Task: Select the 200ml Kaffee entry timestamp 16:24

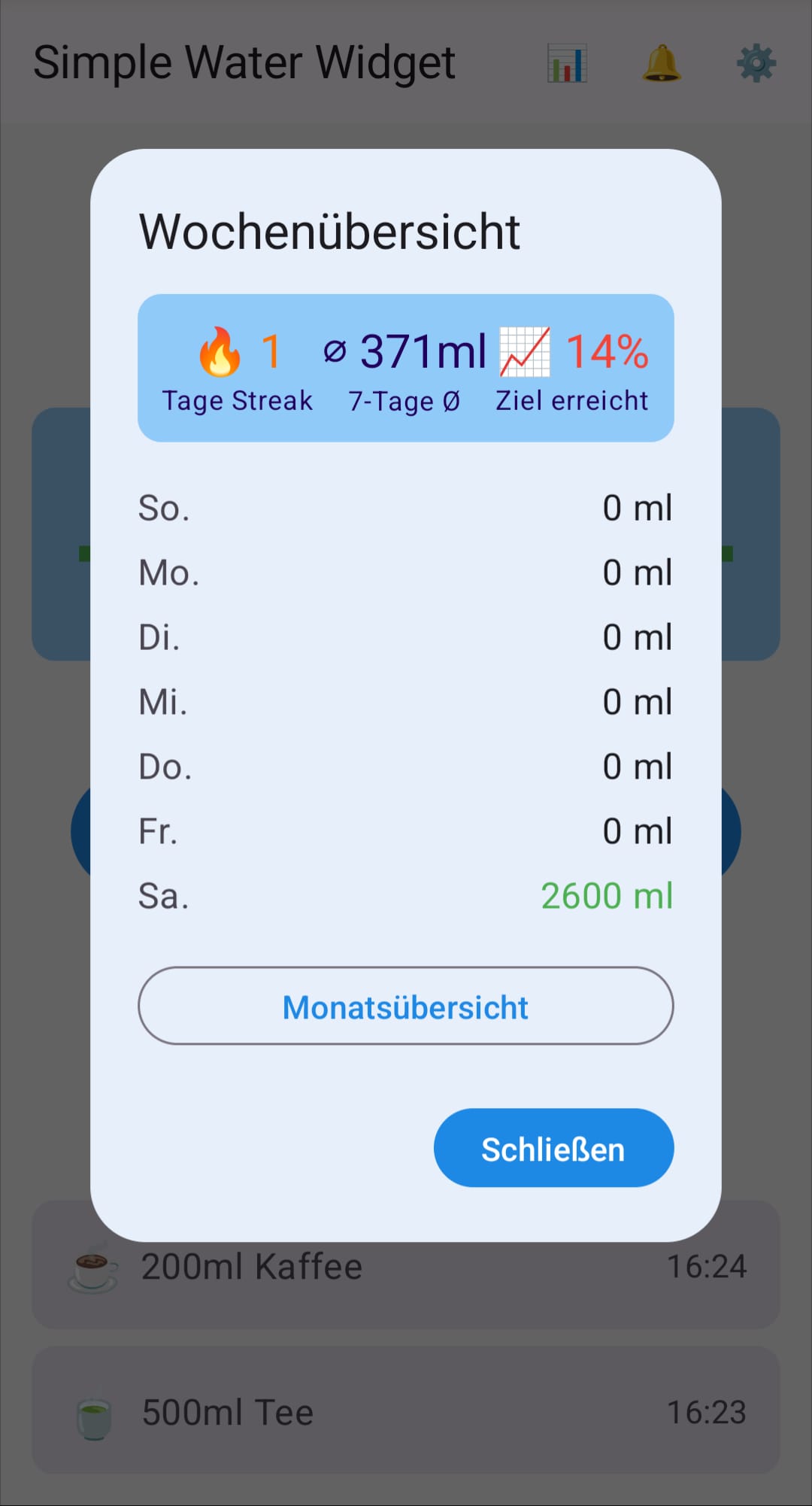Action: pyautogui.click(x=707, y=1266)
